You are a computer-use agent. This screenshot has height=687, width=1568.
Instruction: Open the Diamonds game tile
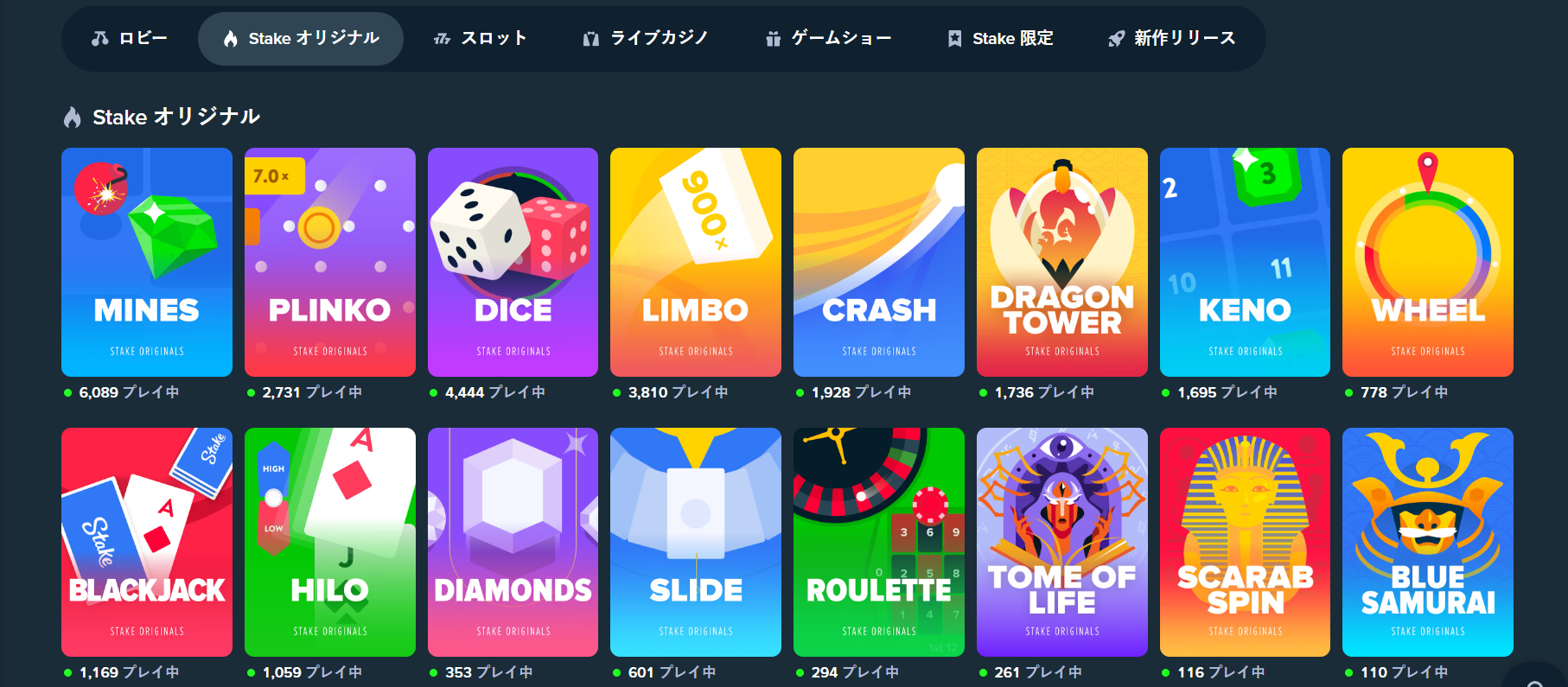(x=513, y=542)
